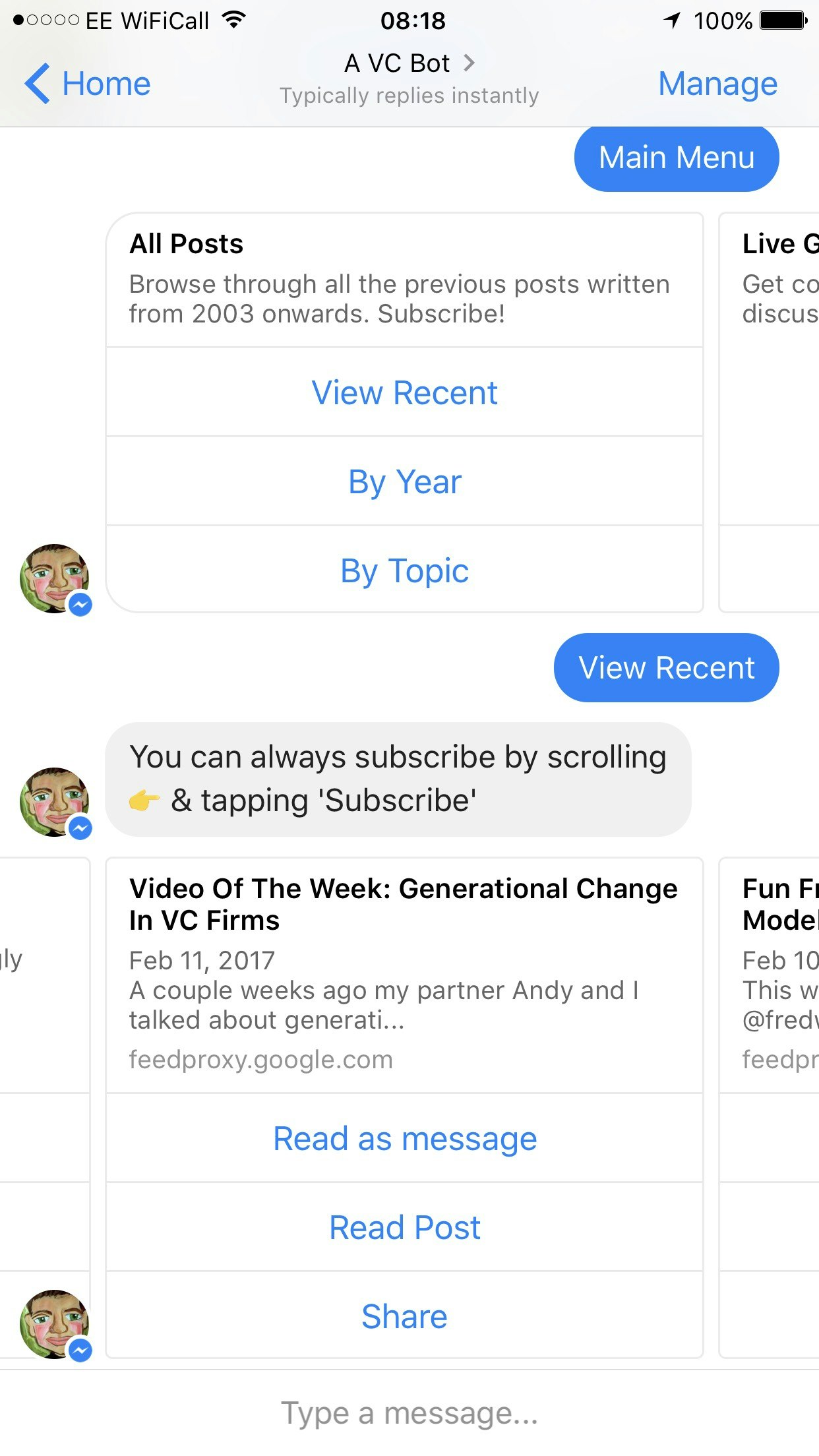Screen dimensions: 819x1456
Task: Go back to Home
Action: 88,84
